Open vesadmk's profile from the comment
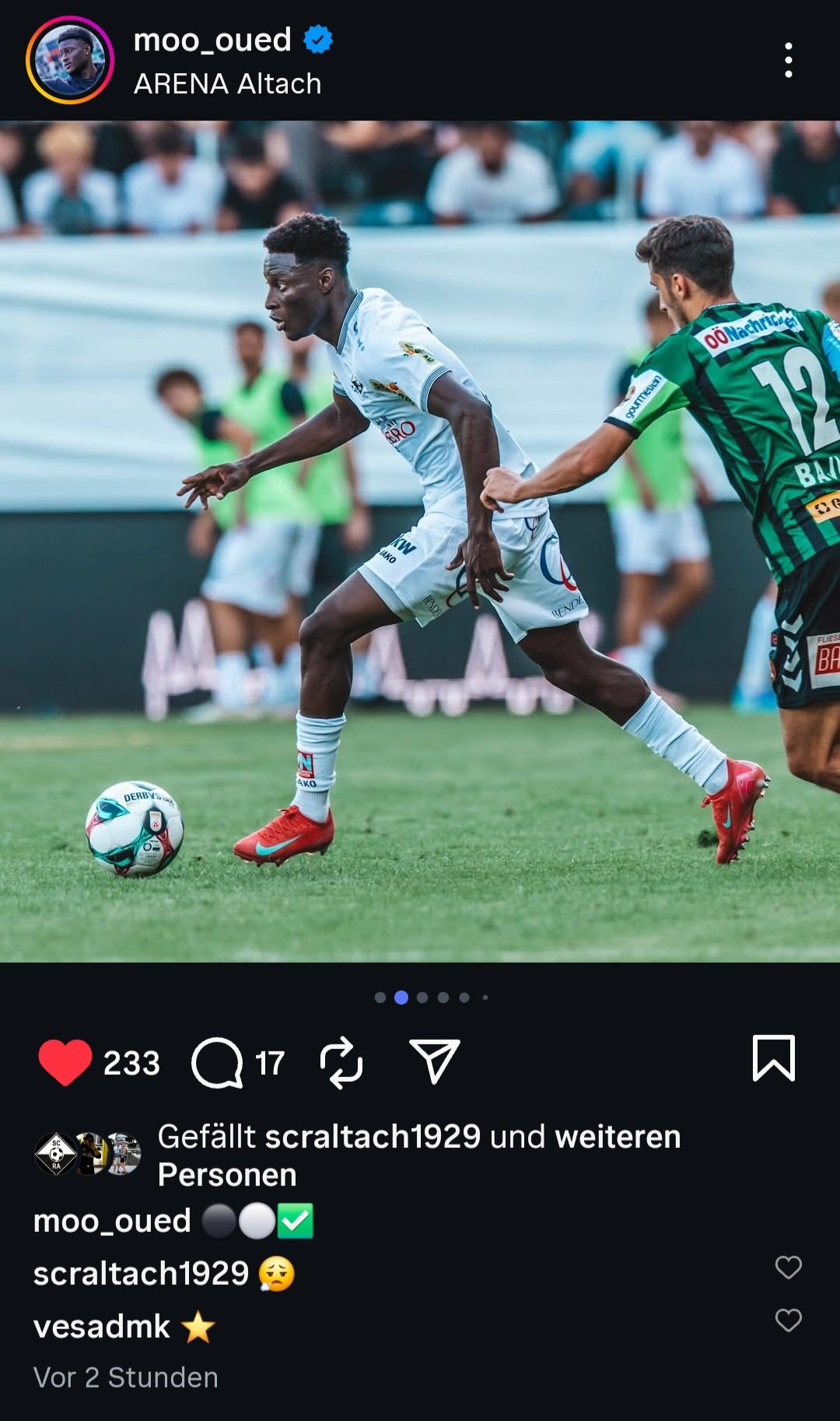This screenshot has width=840, height=1421. 102,1326
